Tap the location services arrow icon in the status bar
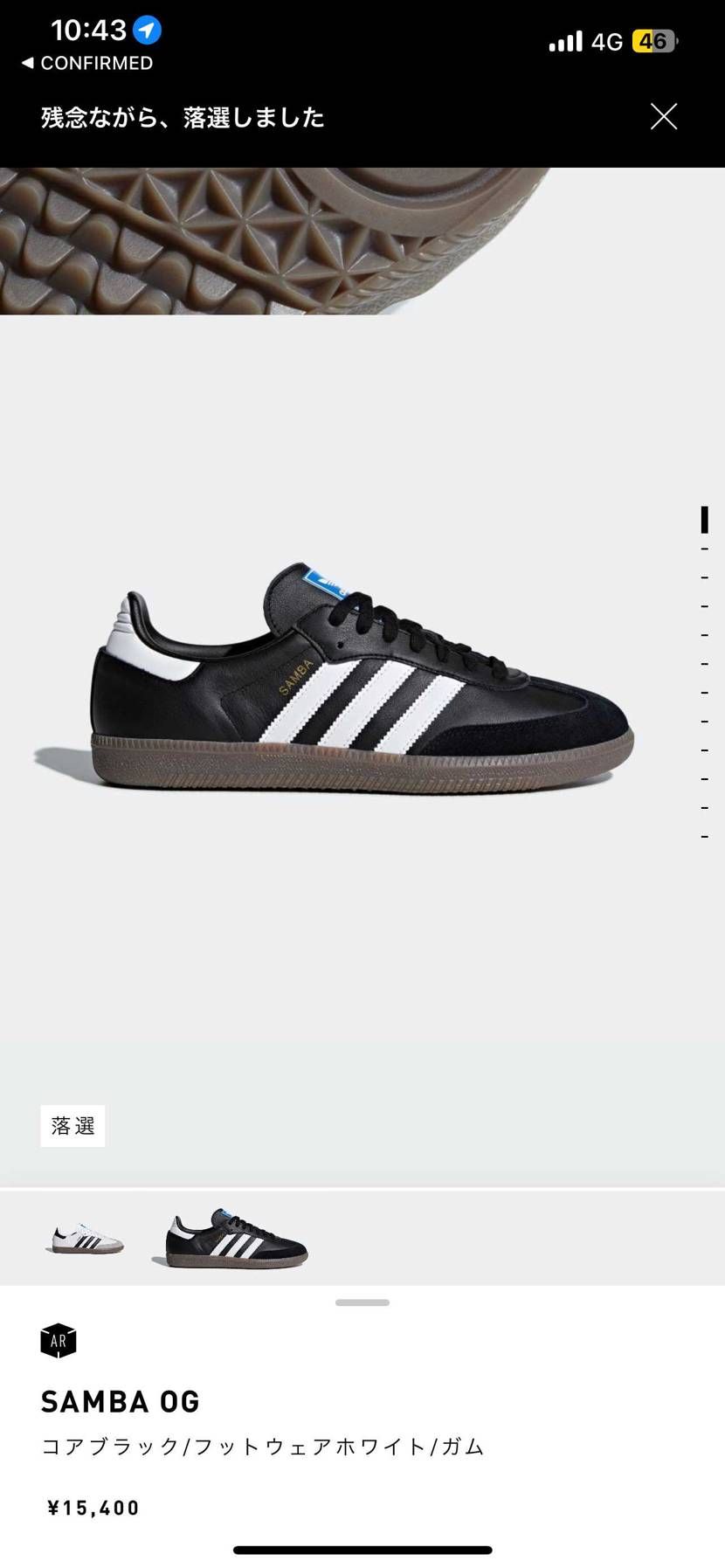 [147, 29]
